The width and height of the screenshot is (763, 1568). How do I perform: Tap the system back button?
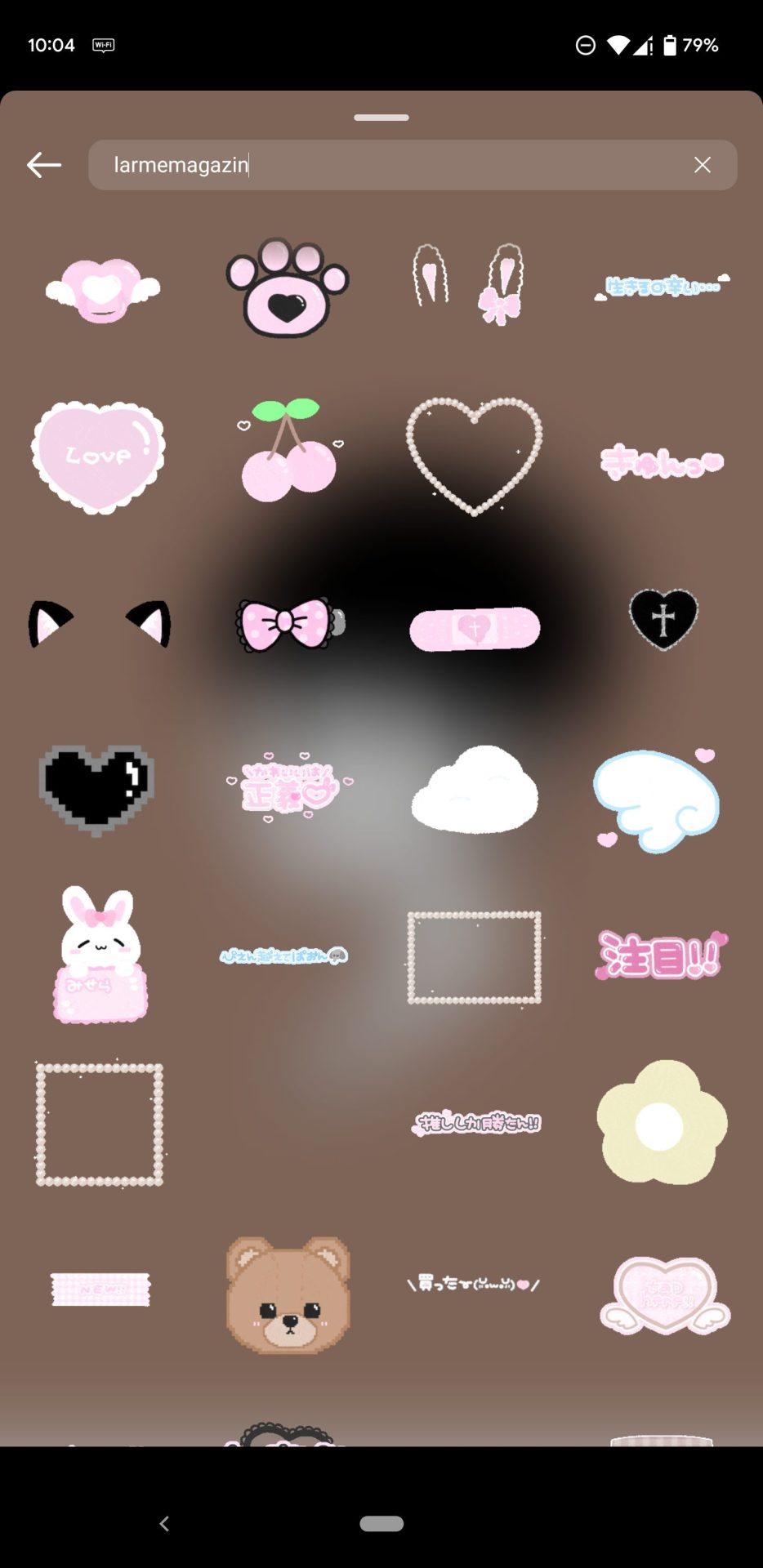coord(164,1523)
